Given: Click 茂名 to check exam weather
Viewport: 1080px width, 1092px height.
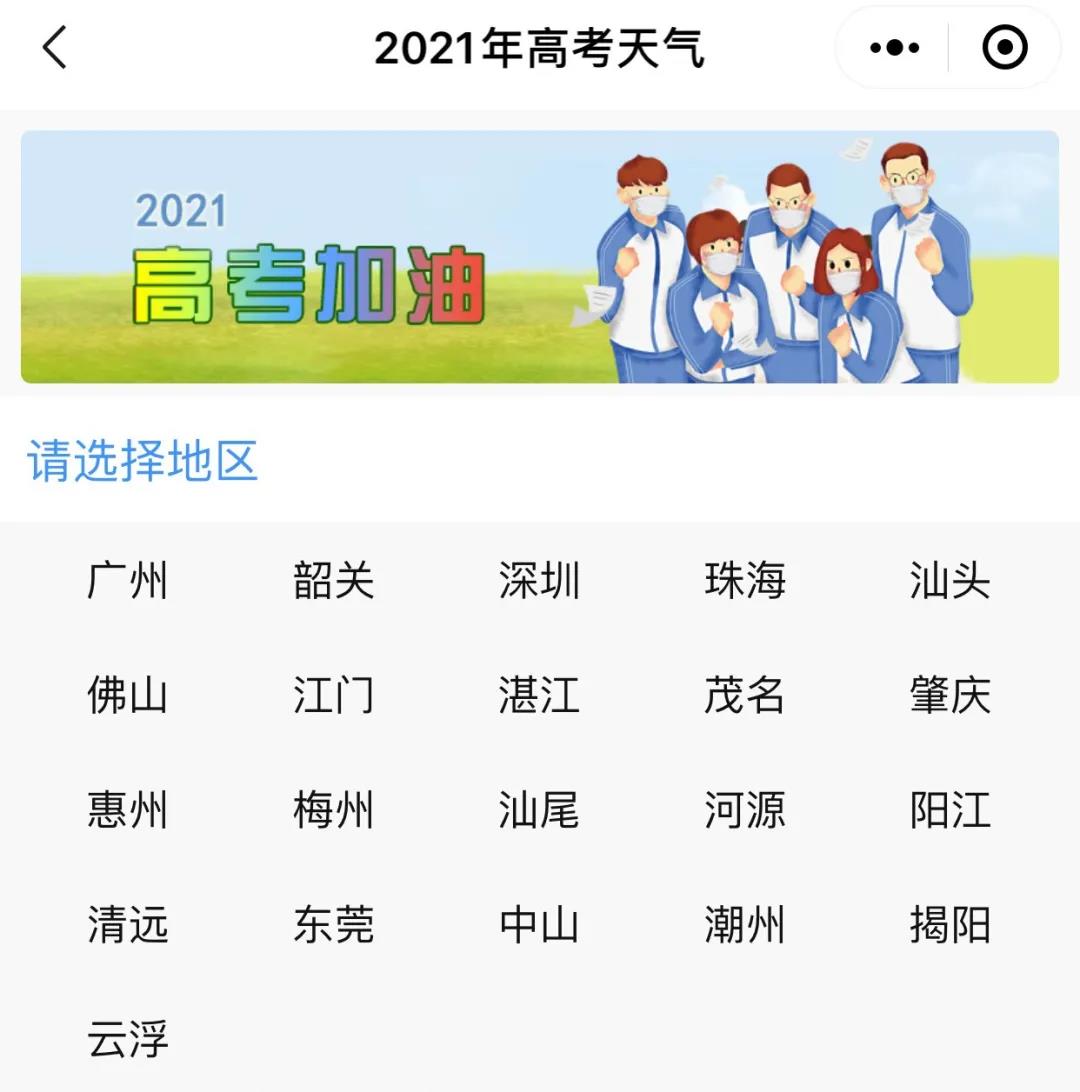Looking at the screenshot, I should tap(744, 697).
